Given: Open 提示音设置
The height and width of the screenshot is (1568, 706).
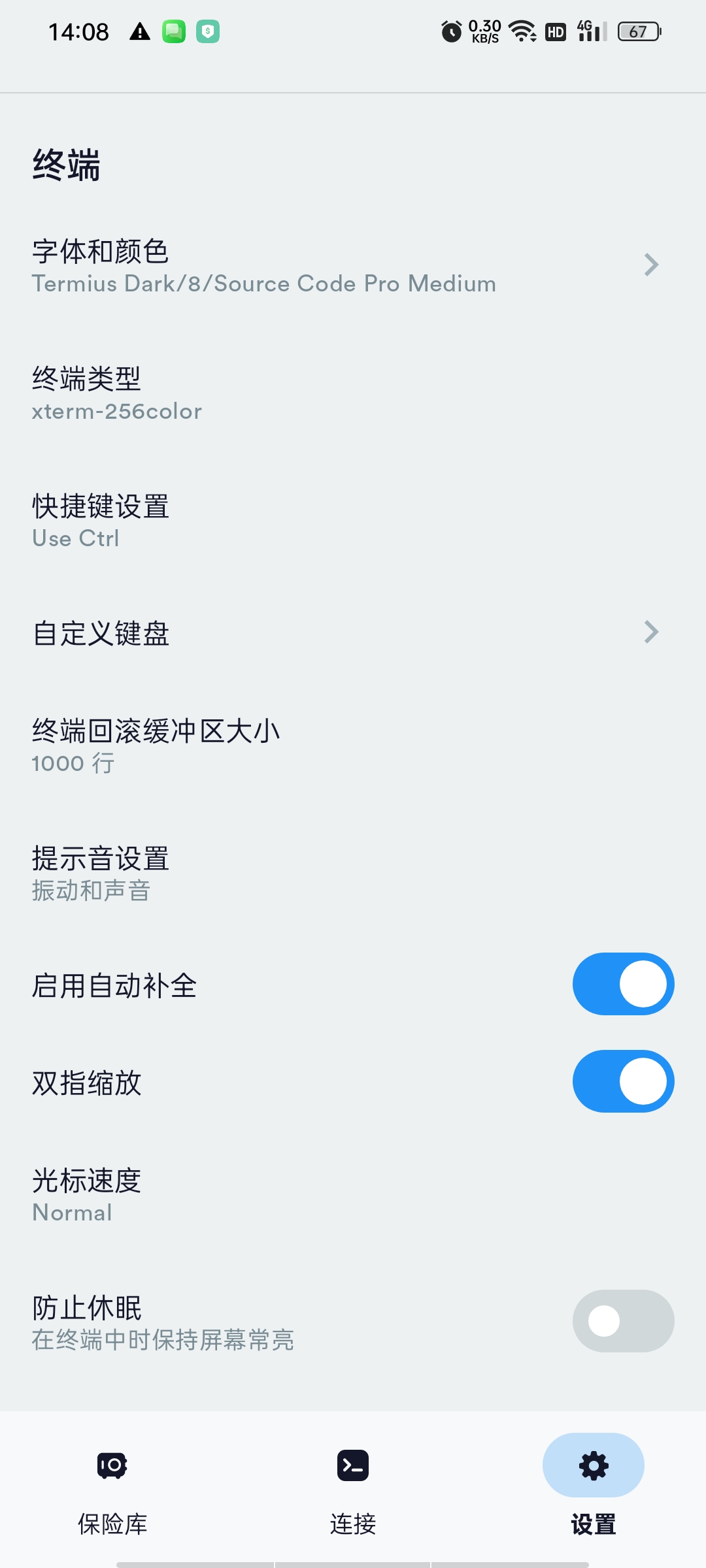Looking at the screenshot, I should point(353,873).
